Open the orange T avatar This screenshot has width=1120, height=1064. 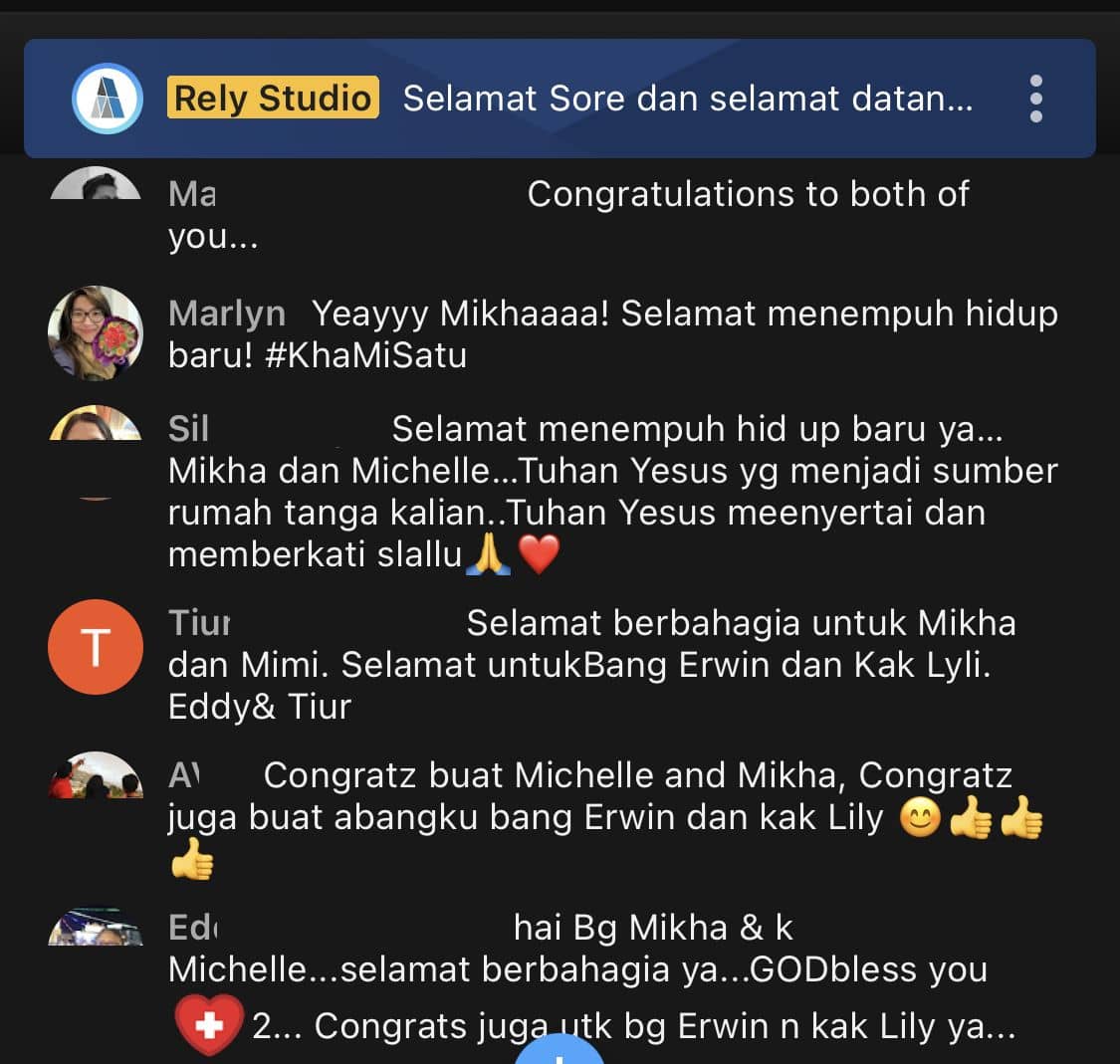click(96, 647)
